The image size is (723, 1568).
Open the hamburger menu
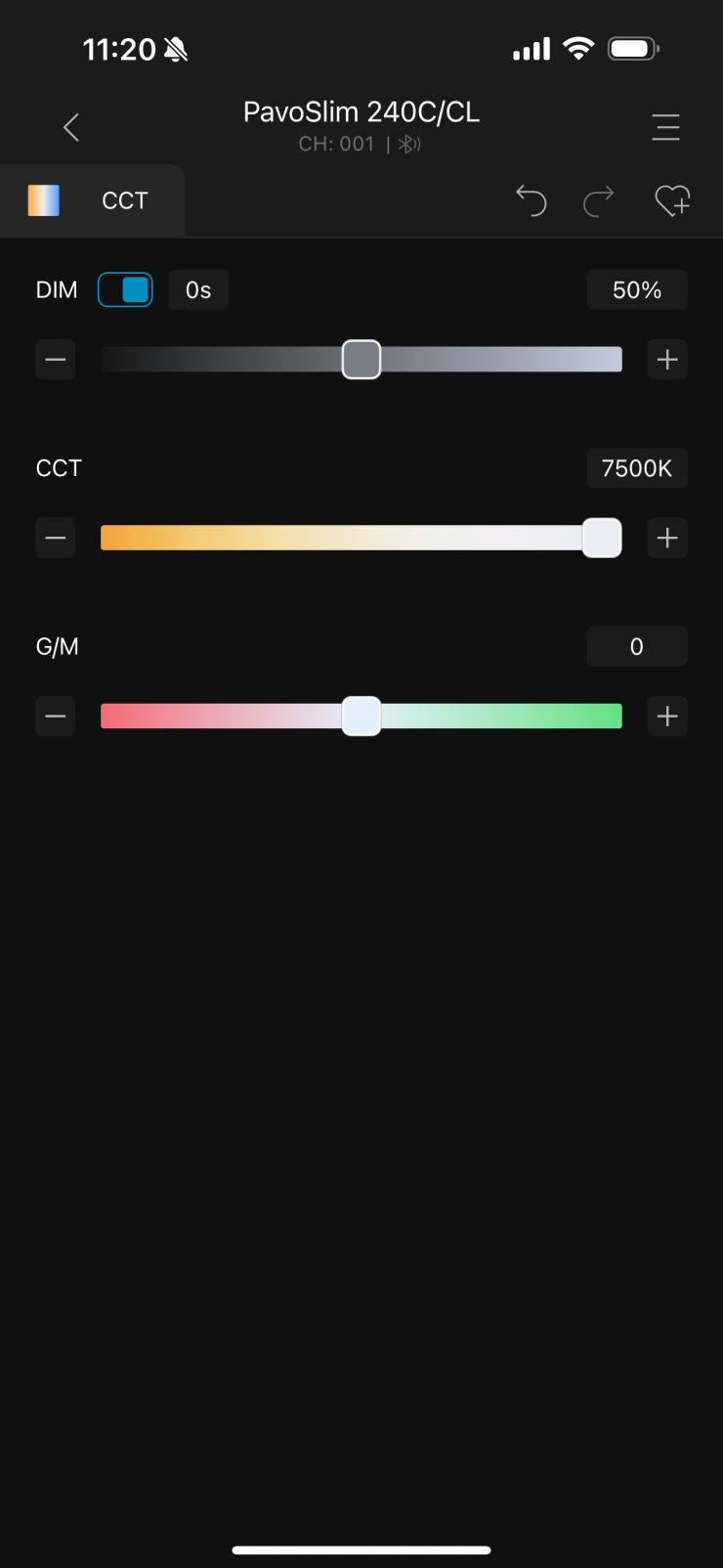[665, 127]
